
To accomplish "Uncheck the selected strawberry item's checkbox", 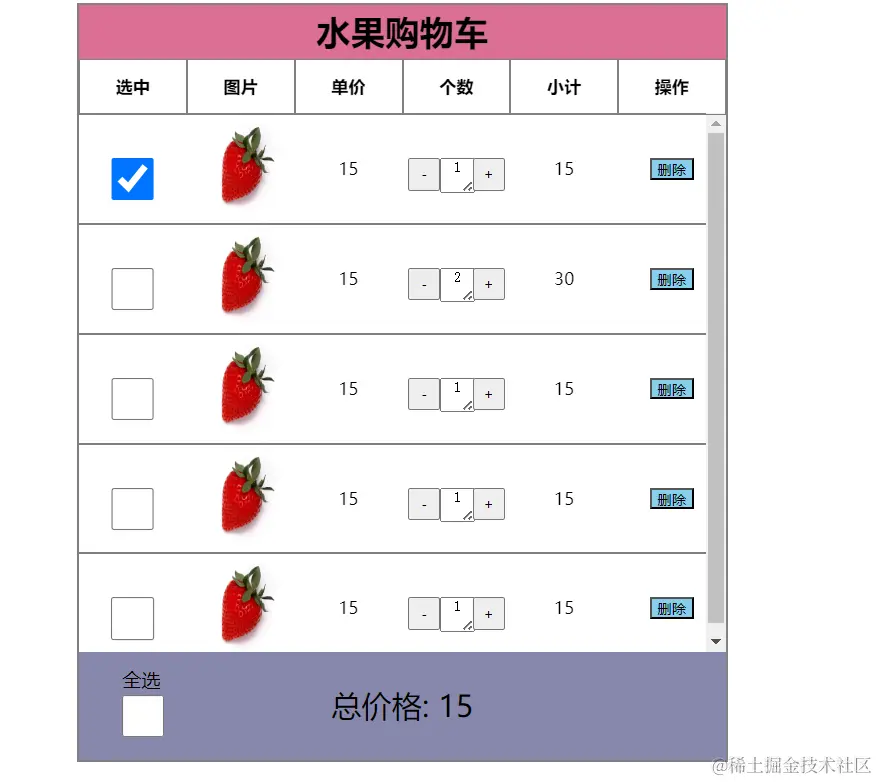I will pyautogui.click(x=132, y=179).
